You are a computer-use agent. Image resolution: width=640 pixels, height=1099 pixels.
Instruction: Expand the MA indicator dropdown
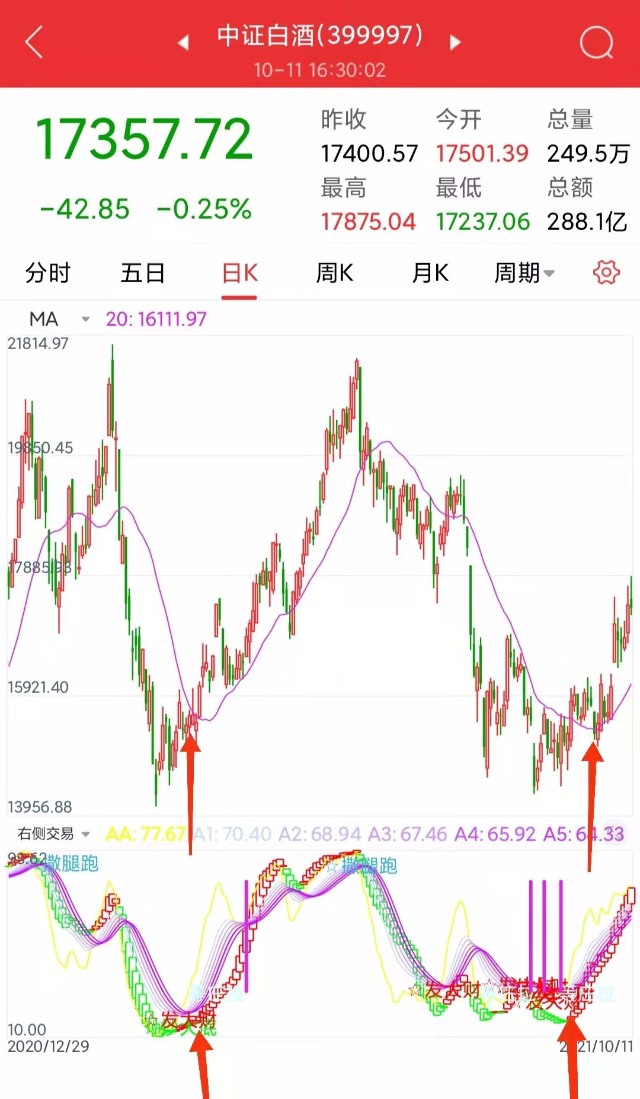click(x=60, y=320)
